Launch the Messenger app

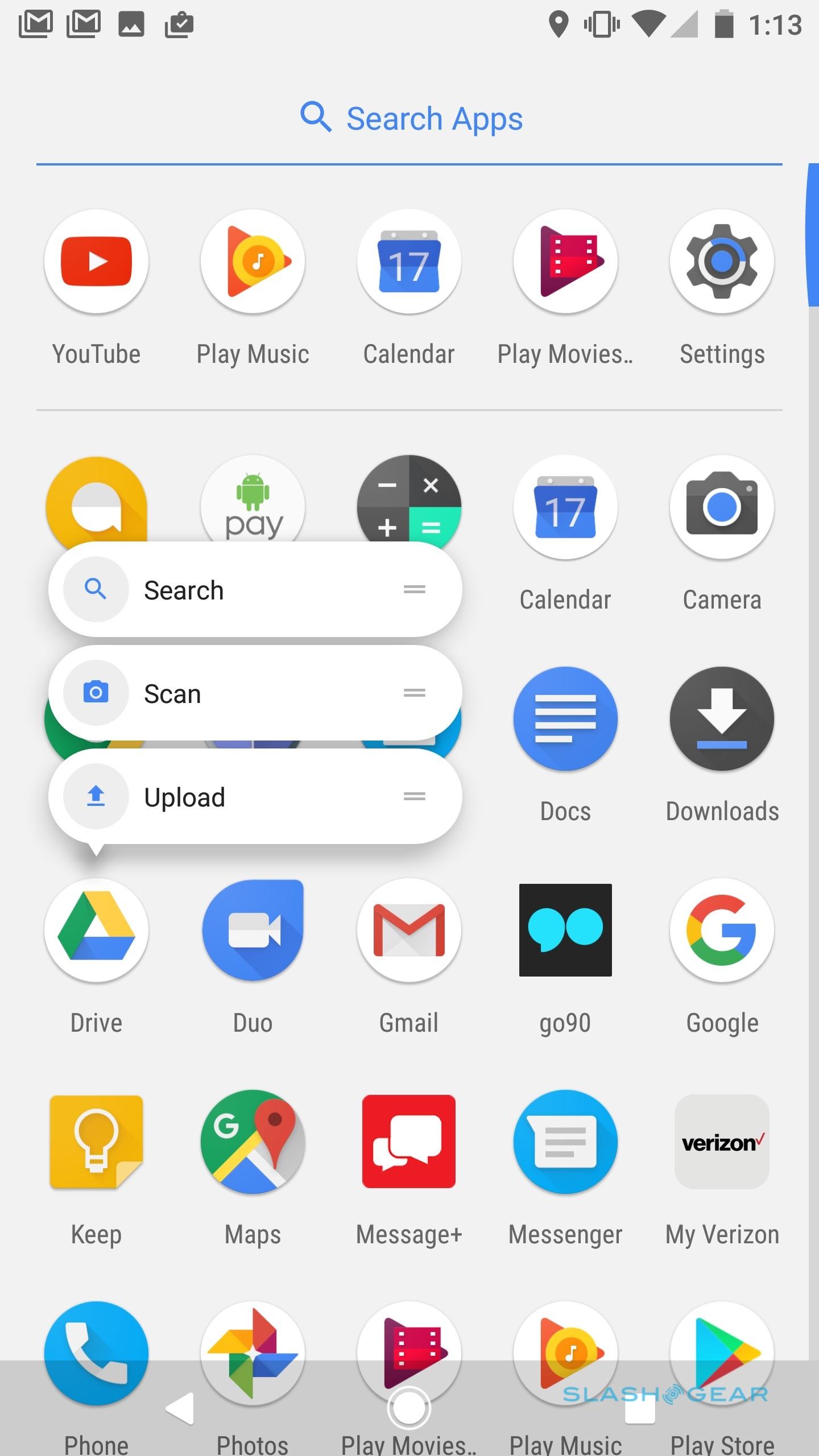point(565,1142)
